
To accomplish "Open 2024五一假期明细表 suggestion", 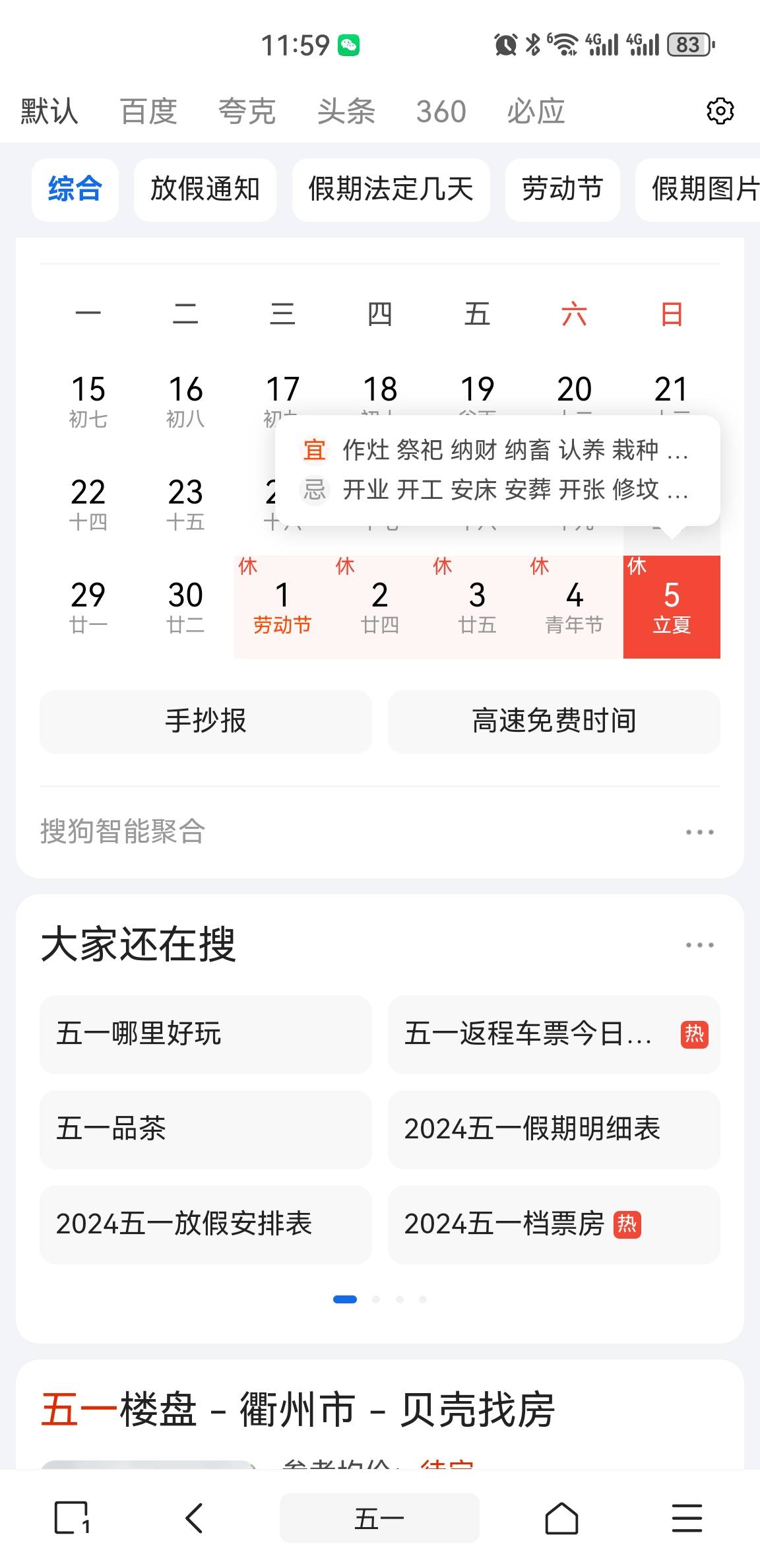I will pyautogui.click(x=554, y=1128).
